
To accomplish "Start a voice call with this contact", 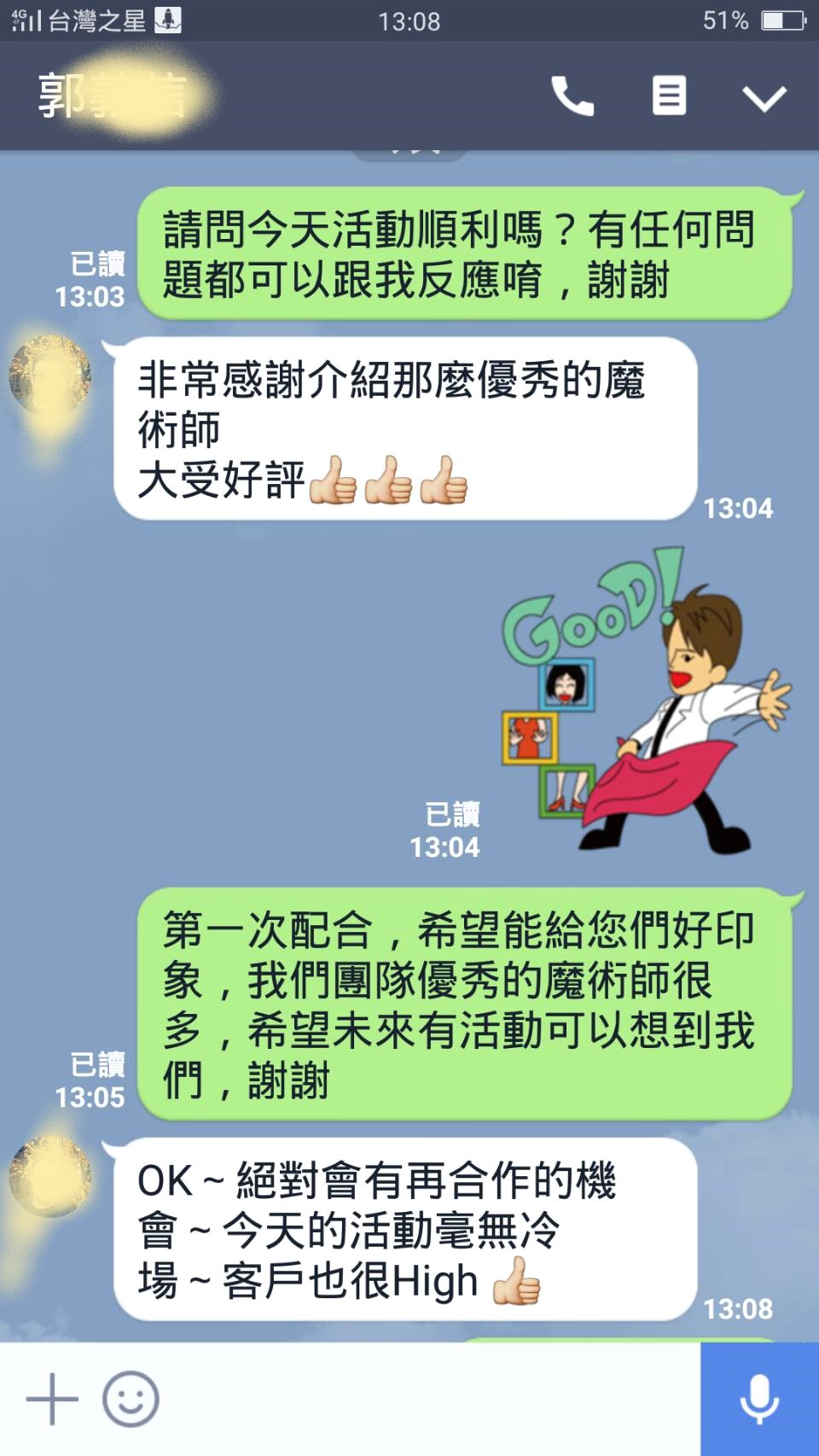I will click(x=572, y=96).
